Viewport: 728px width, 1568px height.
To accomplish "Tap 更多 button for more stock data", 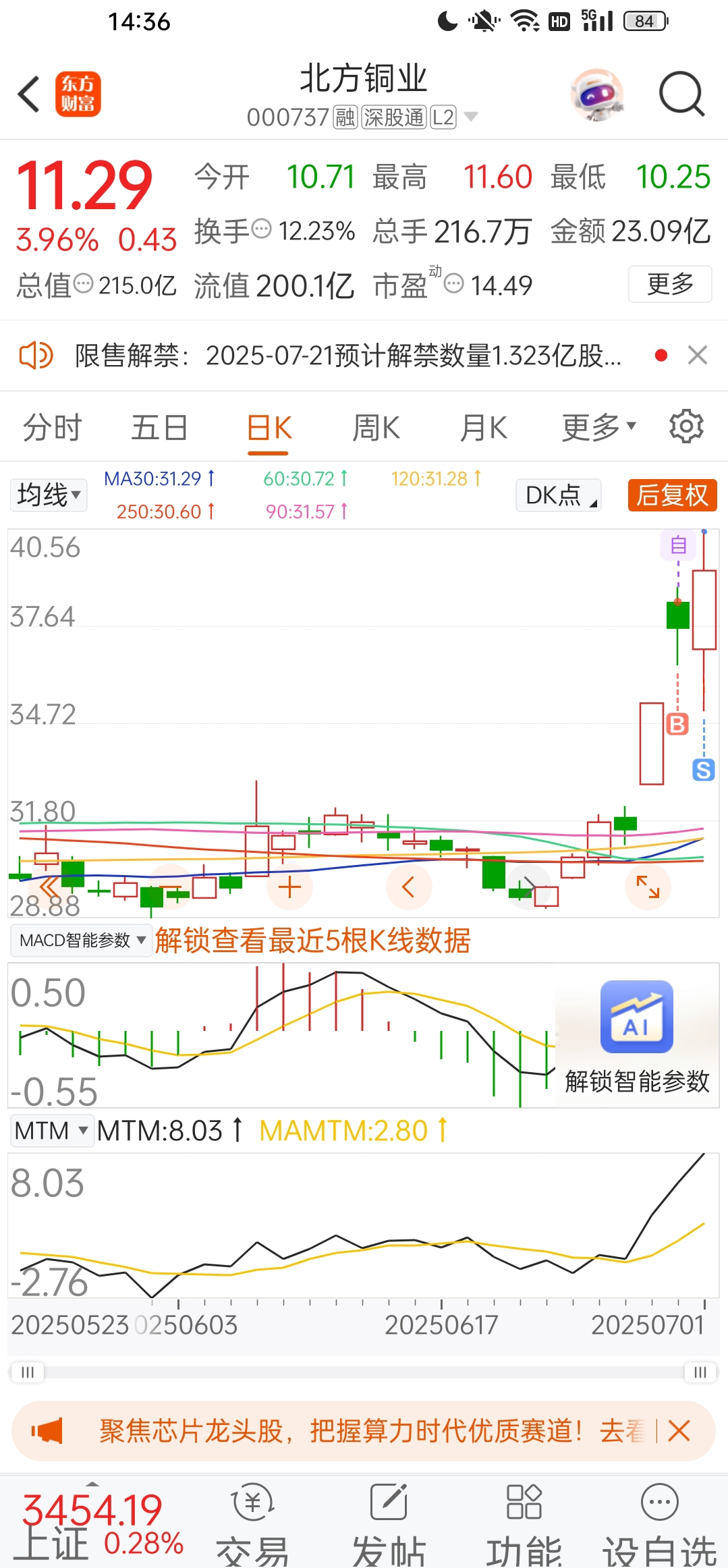I will 670,284.
